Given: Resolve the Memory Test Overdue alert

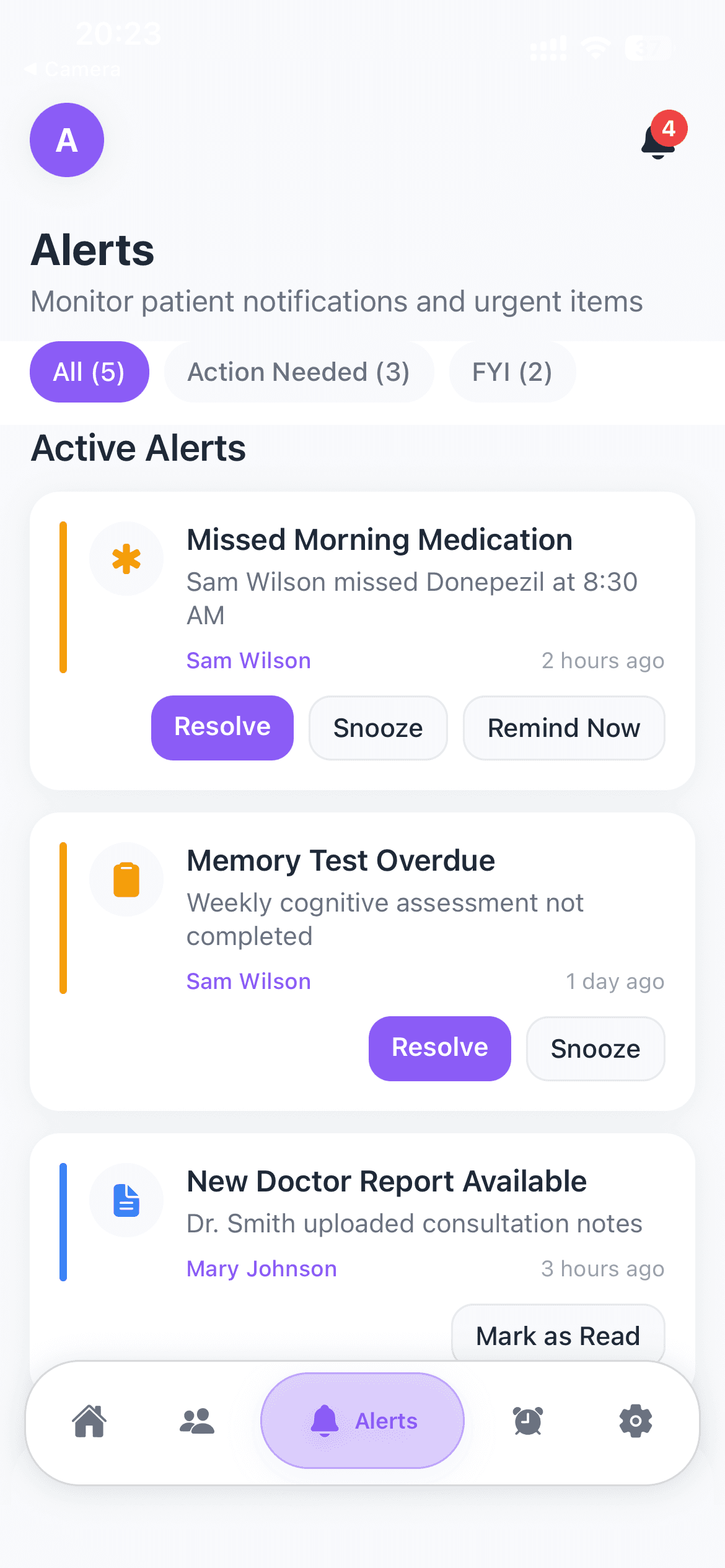Looking at the screenshot, I should [439, 1048].
